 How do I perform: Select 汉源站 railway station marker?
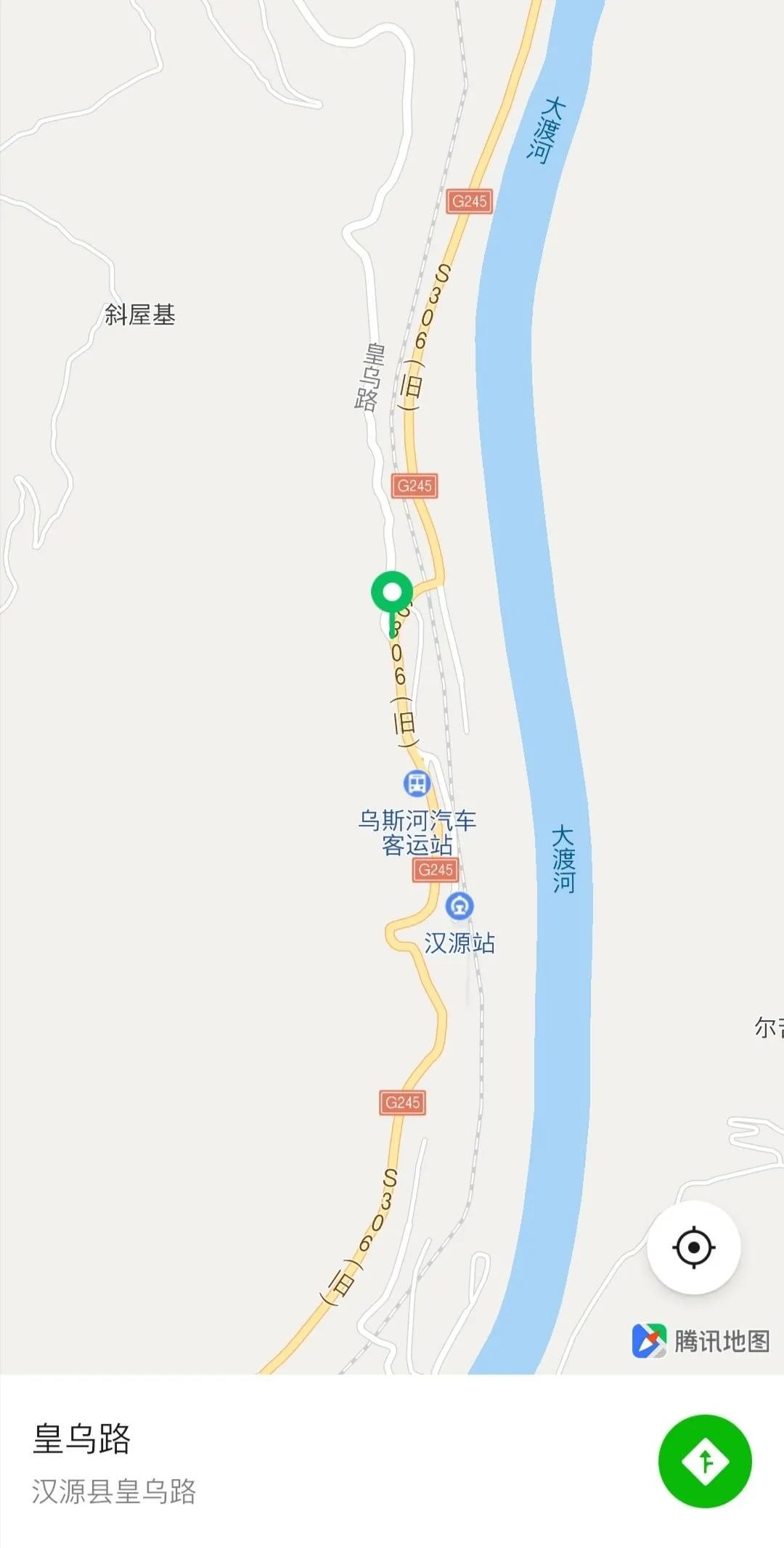click(459, 906)
